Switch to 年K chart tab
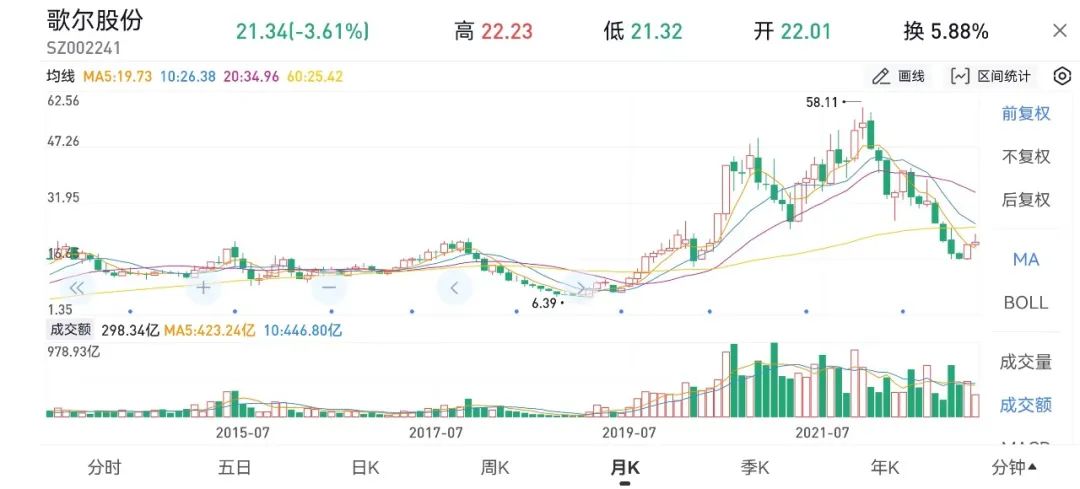Image resolution: width=1080 pixels, height=489 pixels. pyautogui.click(x=885, y=467)
